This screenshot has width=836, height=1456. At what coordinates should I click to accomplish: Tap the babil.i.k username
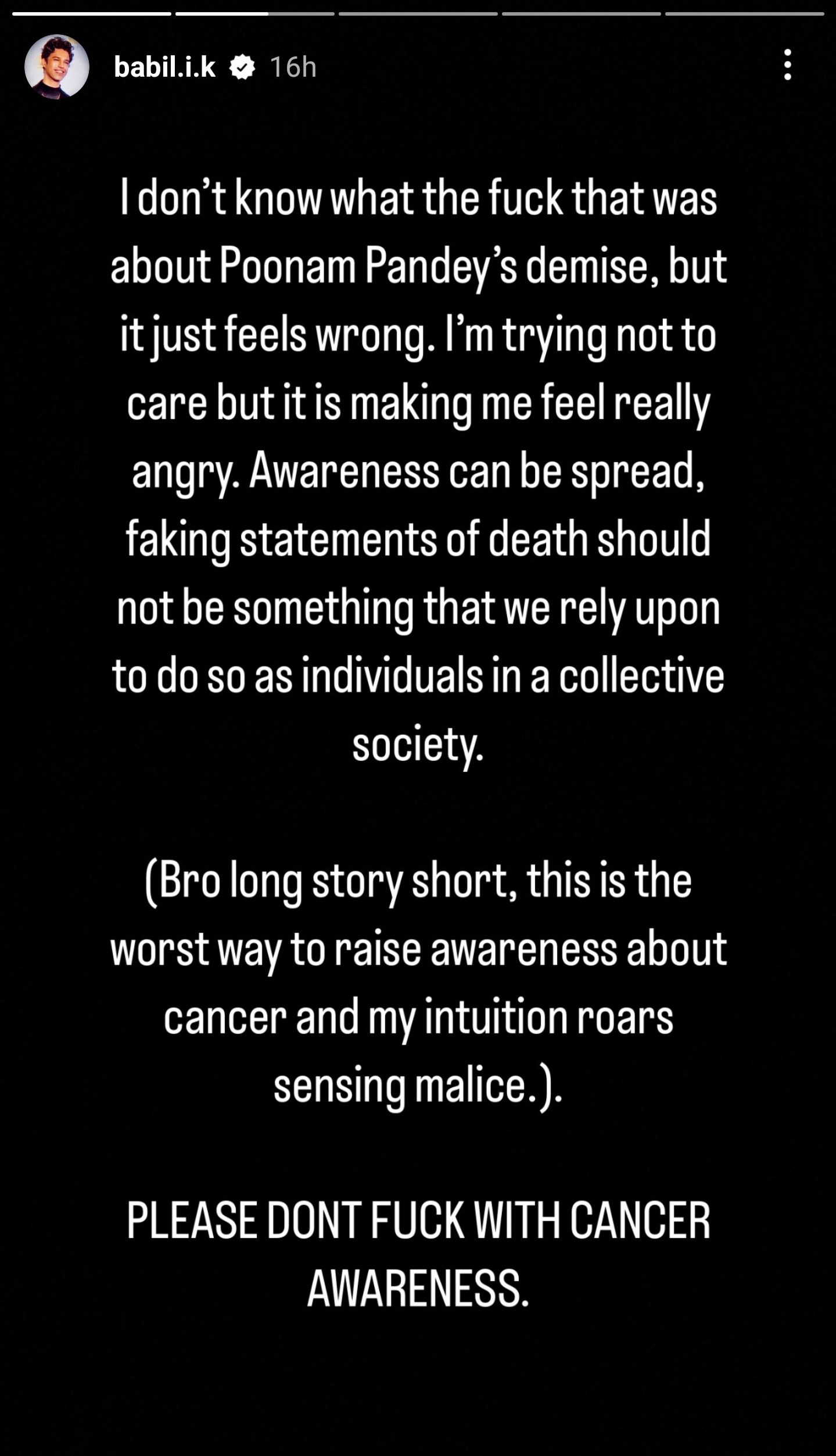164,67
